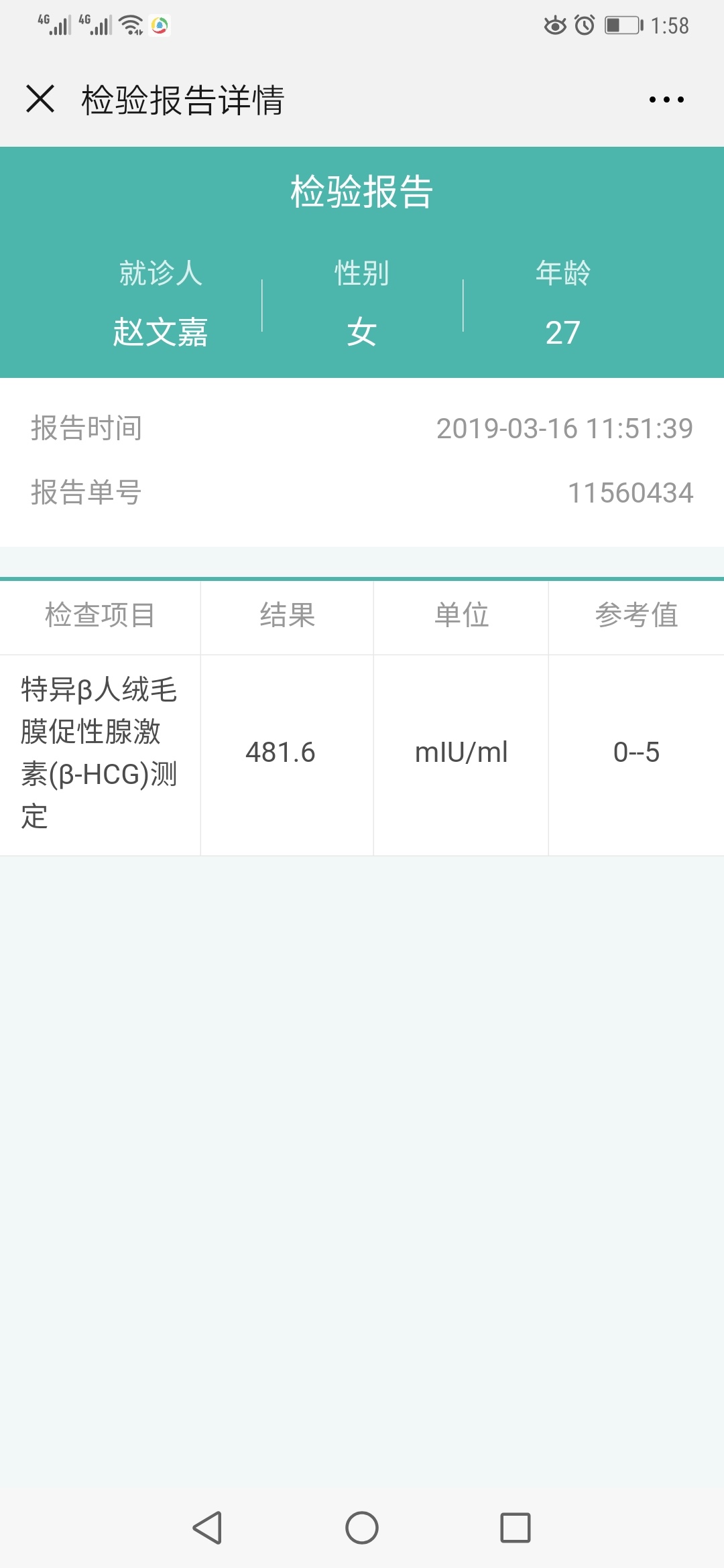The height and width of the screenshot is (1568, 724).
Task: Tap the system home button
Action: [x=362, y=1528]
